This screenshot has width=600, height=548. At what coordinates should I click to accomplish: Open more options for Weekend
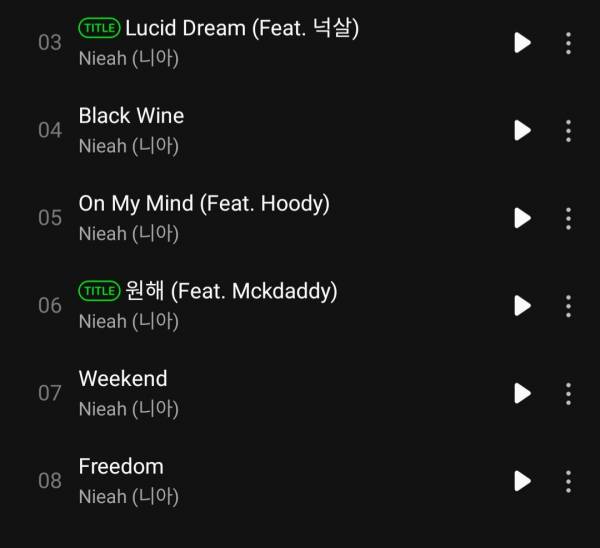pos(568,393)
